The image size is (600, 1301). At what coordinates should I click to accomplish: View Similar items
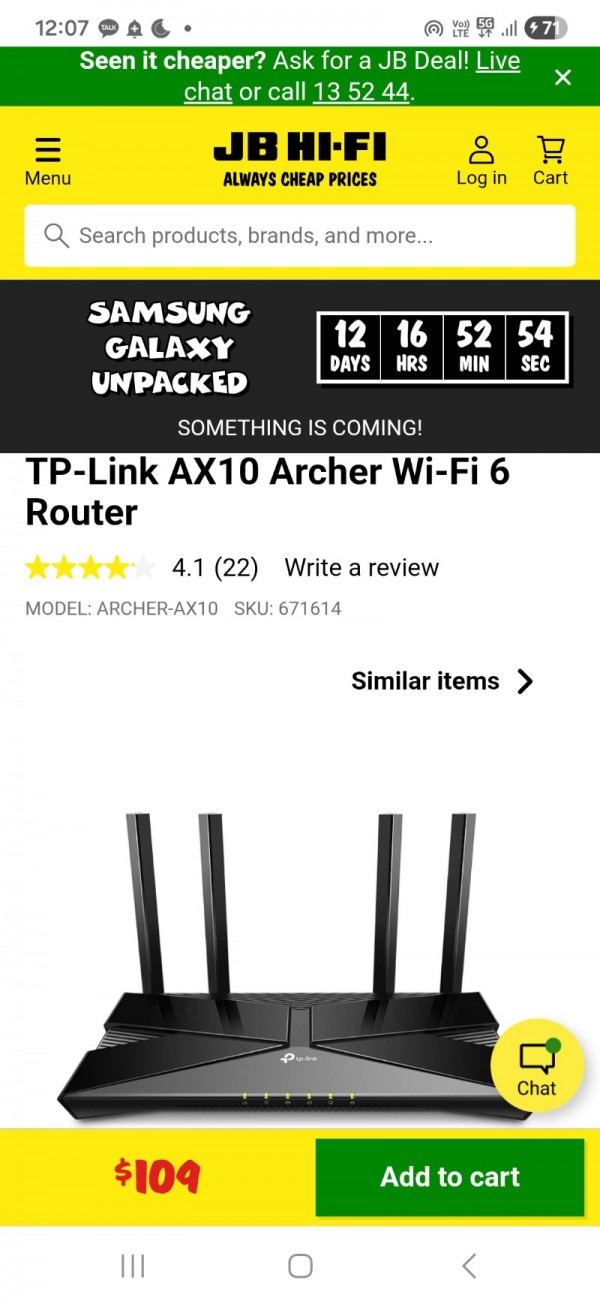point(442,681)
